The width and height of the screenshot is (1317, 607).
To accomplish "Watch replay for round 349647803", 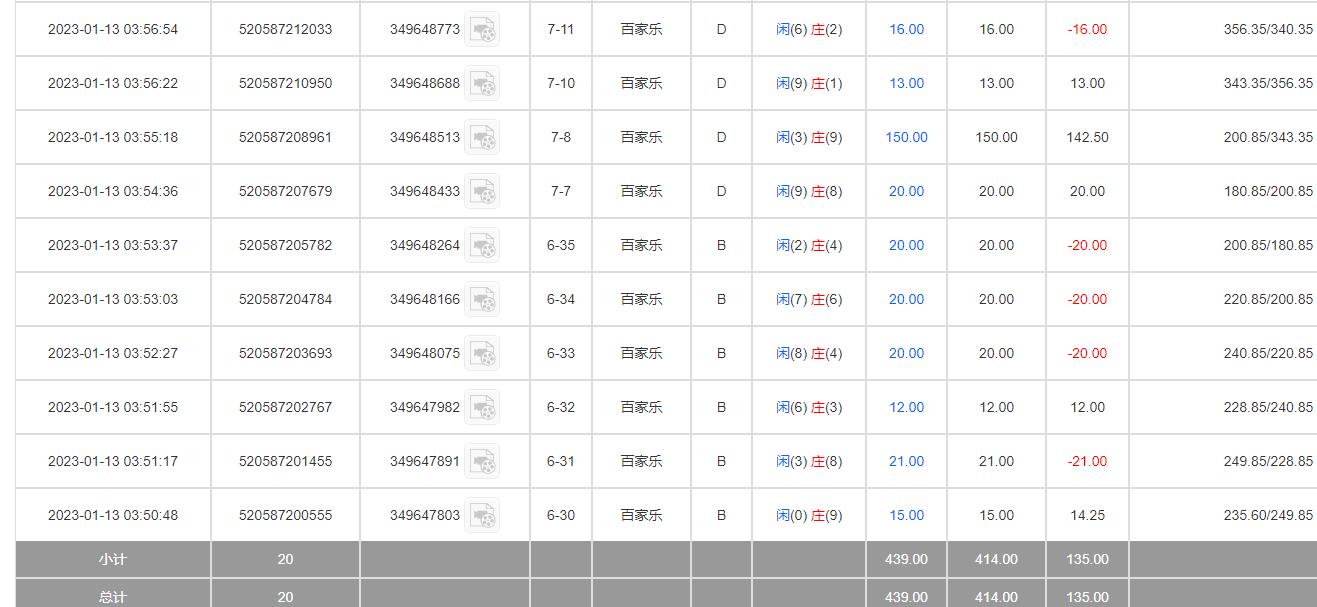I will [483, 516].
